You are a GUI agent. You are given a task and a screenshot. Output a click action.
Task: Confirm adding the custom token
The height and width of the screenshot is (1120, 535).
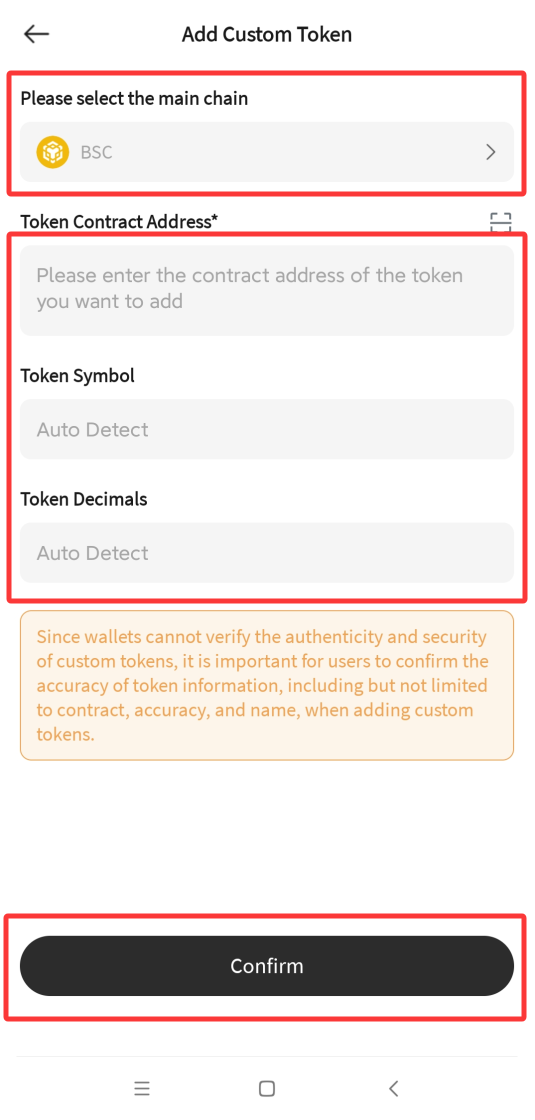point(266,966)
